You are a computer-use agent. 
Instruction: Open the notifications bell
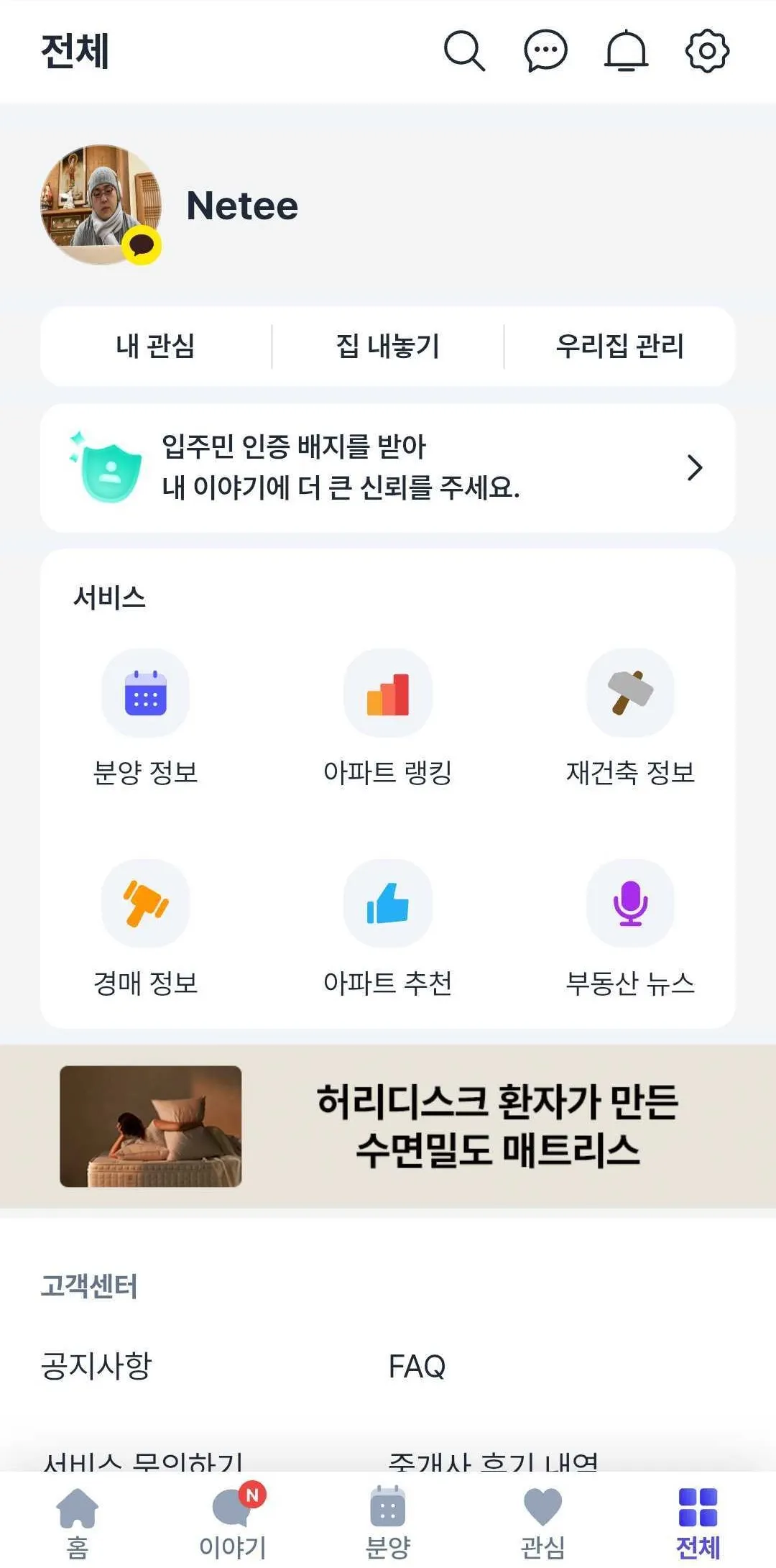click(x=627, y=51)
